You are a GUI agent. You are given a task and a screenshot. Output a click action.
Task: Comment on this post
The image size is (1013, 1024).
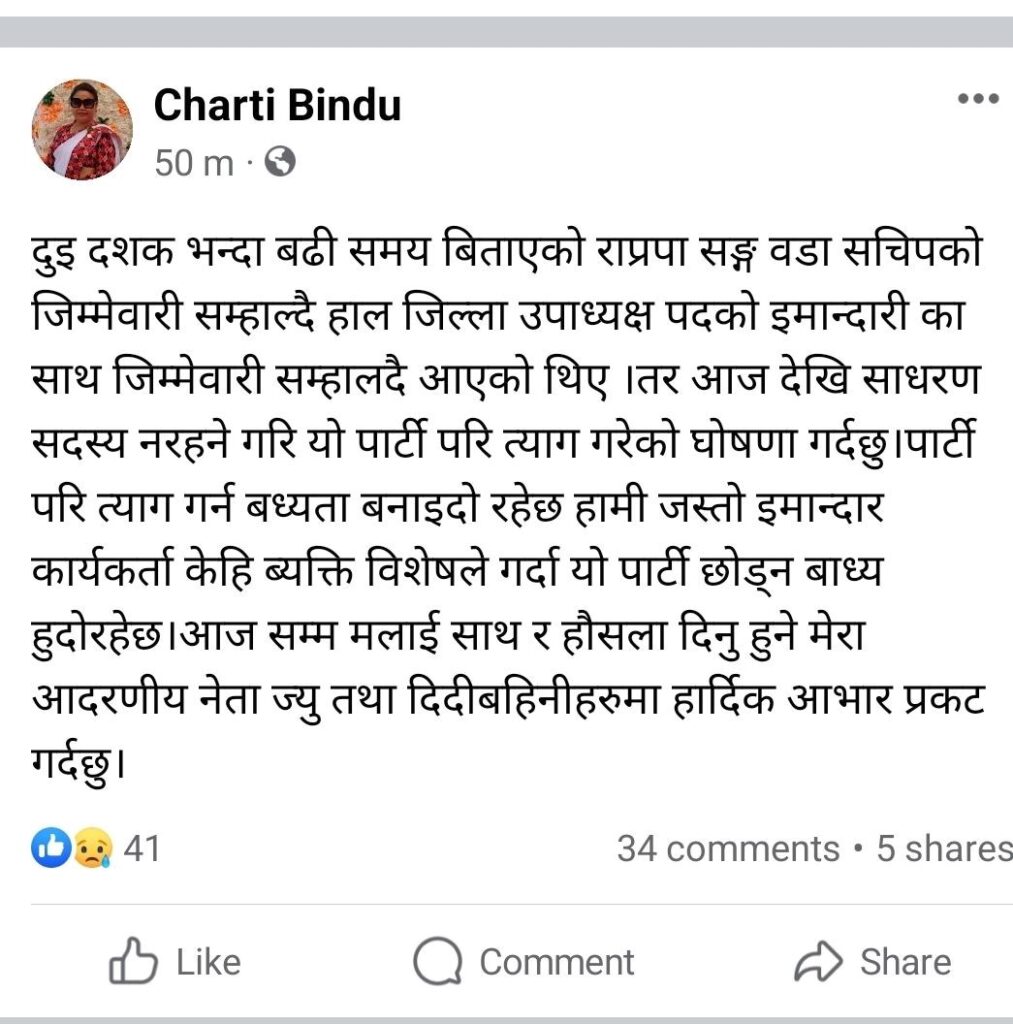tap(523, 962)
